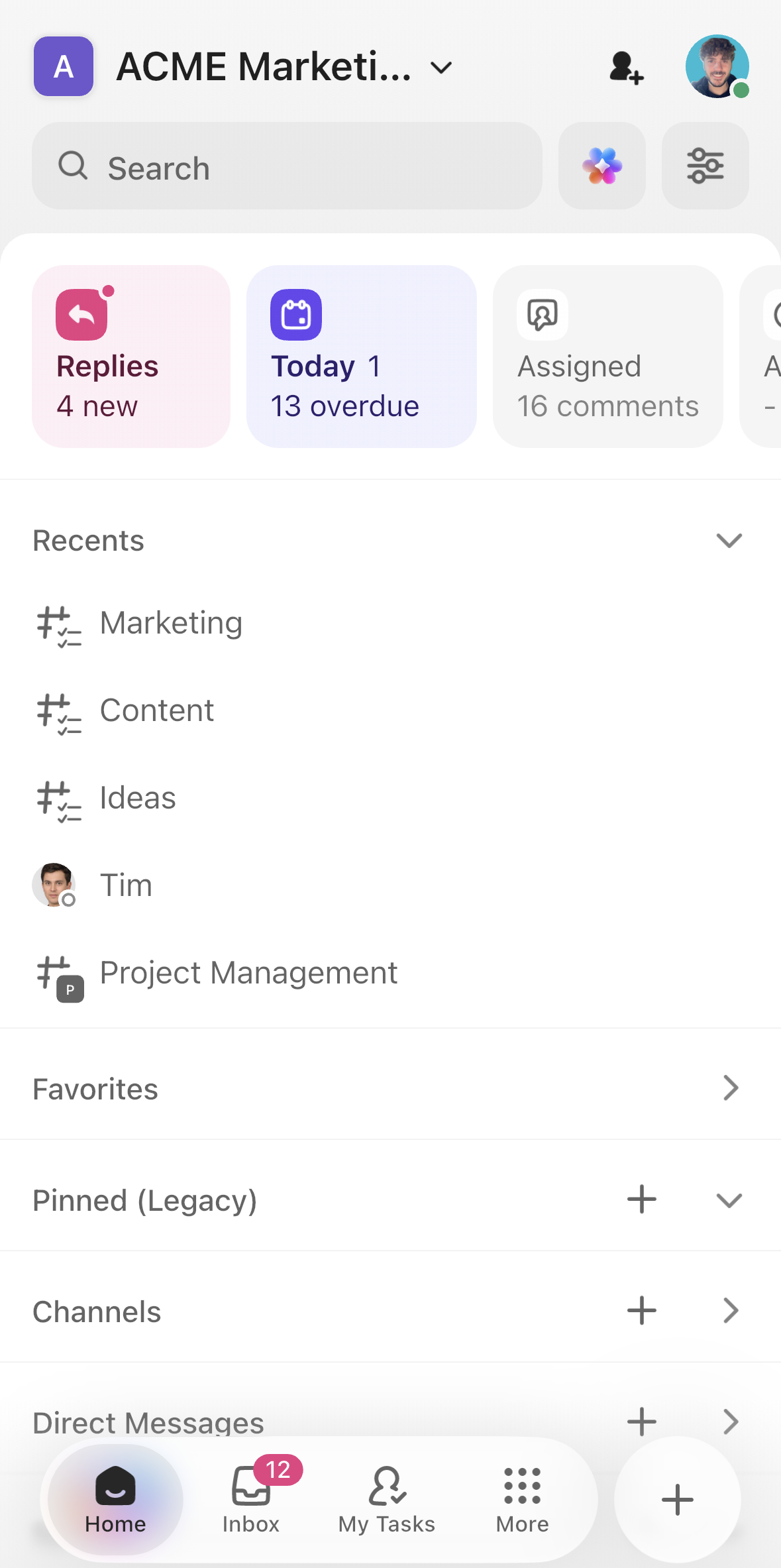
Task: Collapse the Pinned (Legacy) section
Action: 729,1200
